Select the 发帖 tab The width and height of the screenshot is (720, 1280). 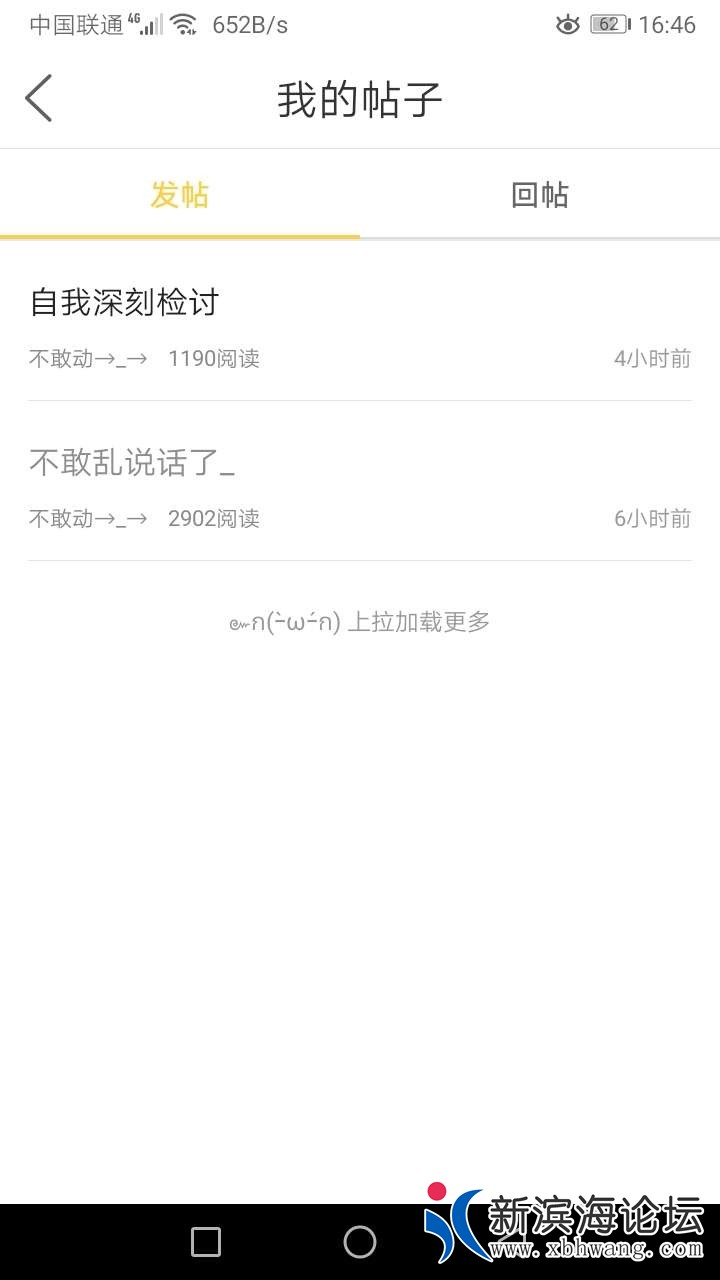point(180,195)
